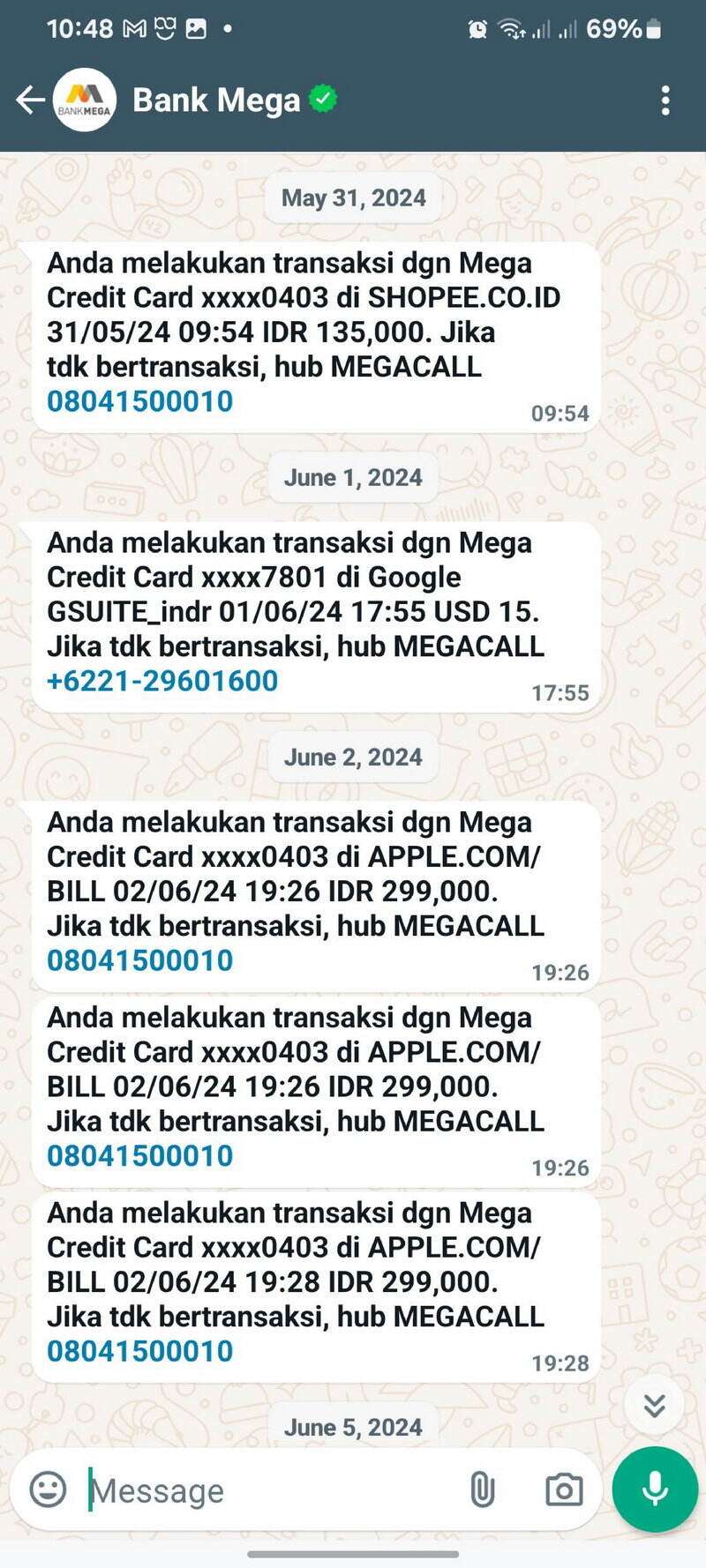706x1568 pixels.
Task: Tap the MEGACALL number in the SHOPEE.CO.ID message
Action: (x=140, y=401)
